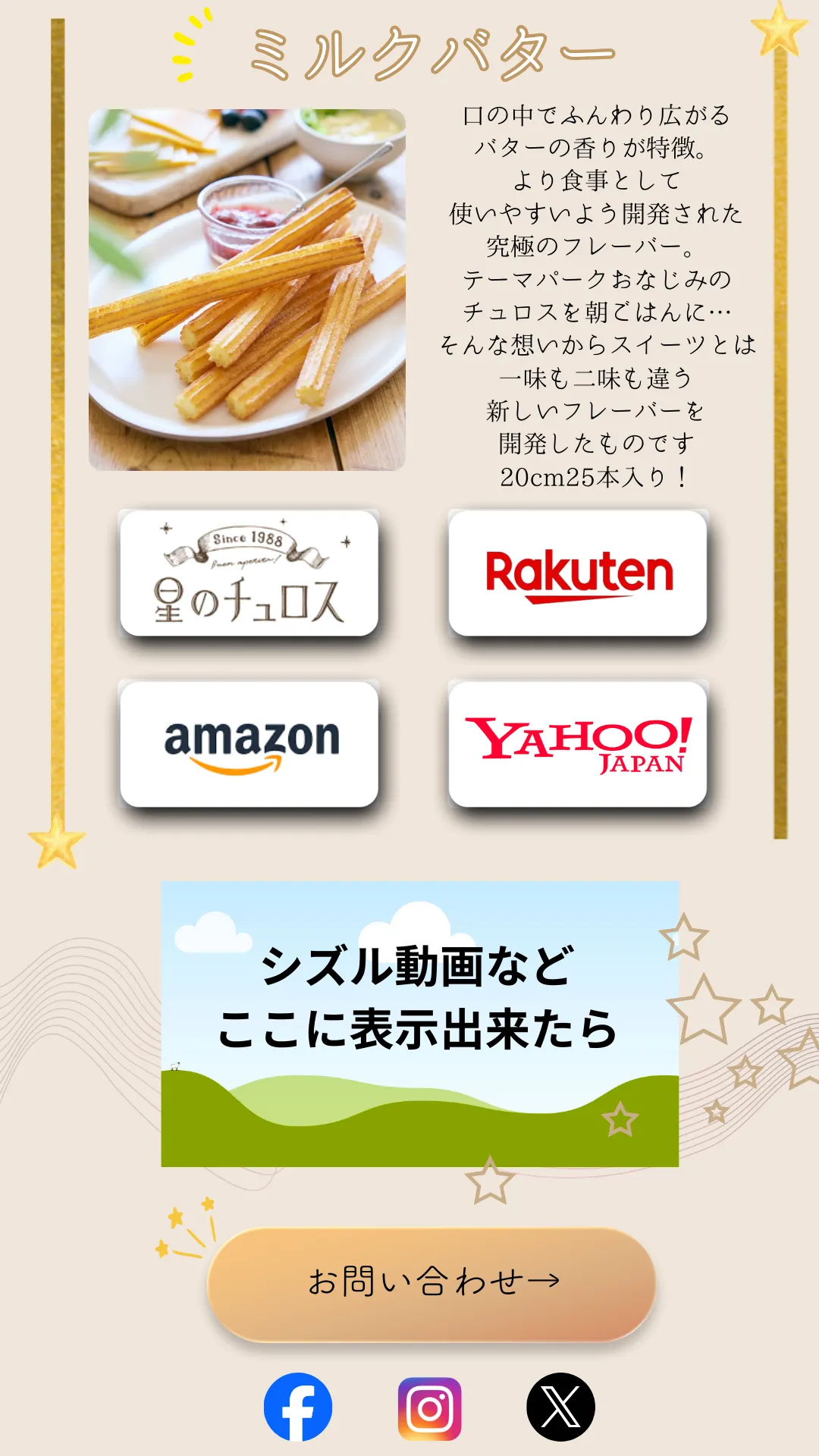Image resolution: width=819 pixels, height=1456 pixels.
Task: Visit the Yahoo! Japan shop
Action: point(578,744)
